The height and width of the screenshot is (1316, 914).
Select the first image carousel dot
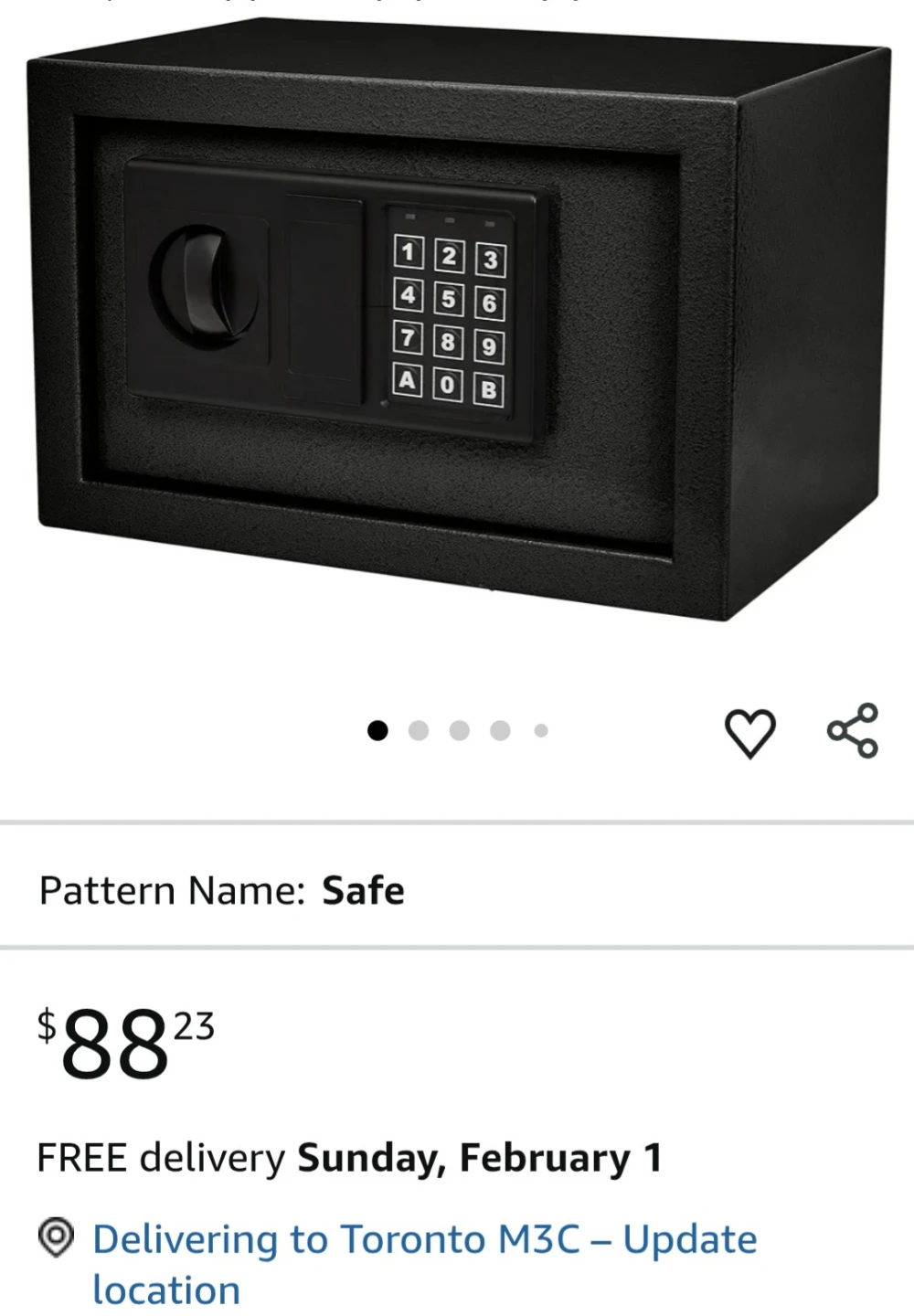click(x=377, y=729)
